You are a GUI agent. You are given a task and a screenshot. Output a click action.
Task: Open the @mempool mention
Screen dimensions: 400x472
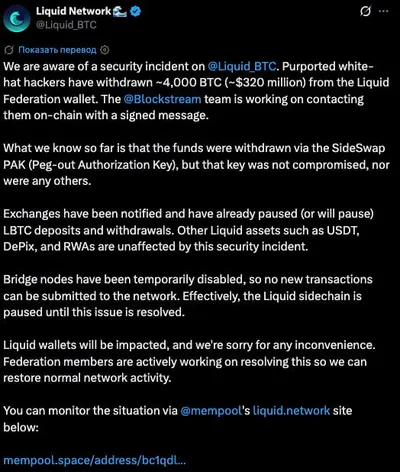pos(211,411)
